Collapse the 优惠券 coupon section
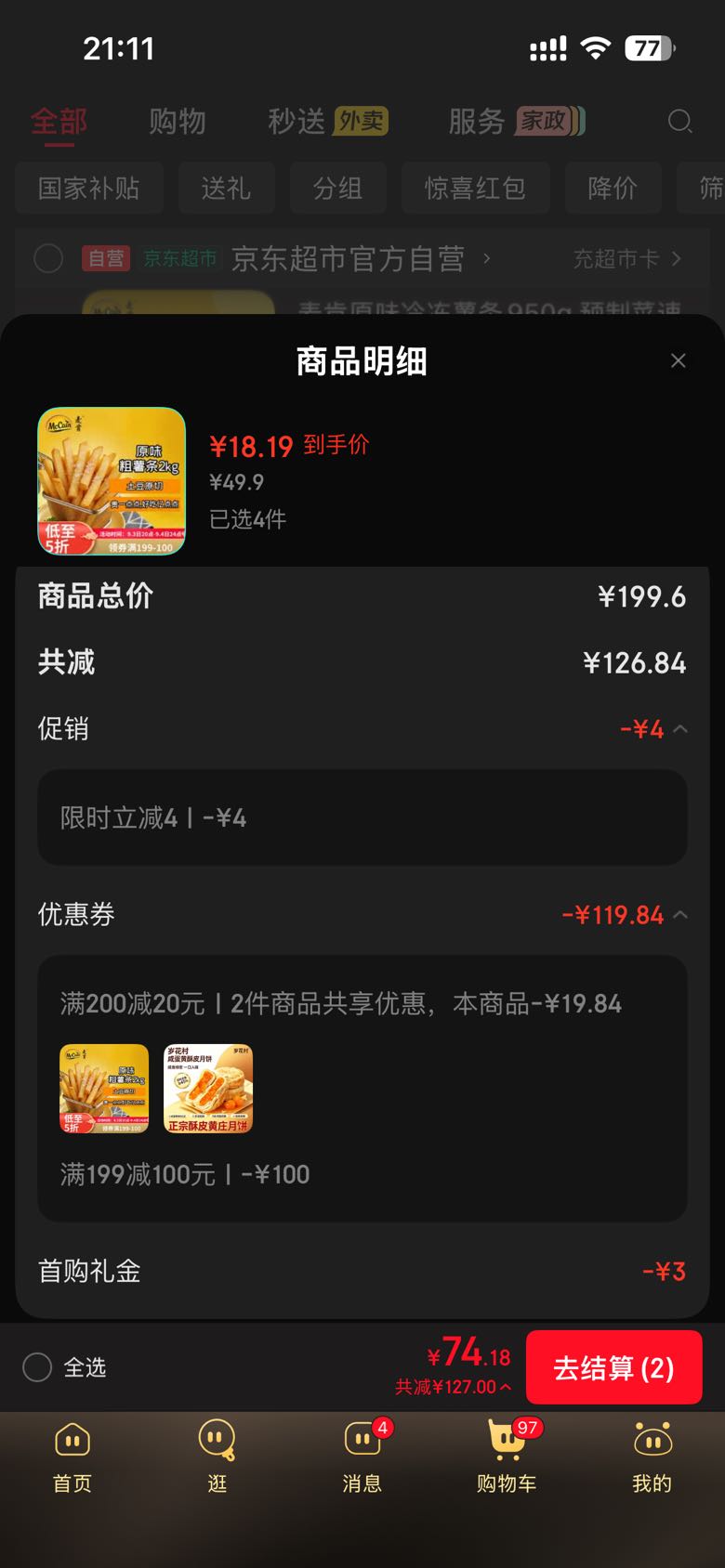The width and height of the screenshot is (725, 1568). pos(680,915)
